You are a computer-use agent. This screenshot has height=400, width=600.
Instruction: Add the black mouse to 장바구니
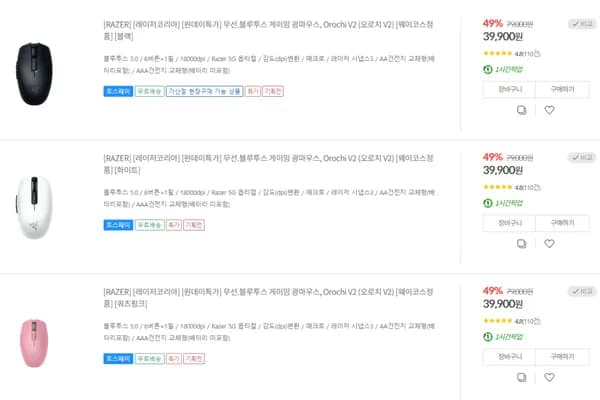pyautogui.click(x=509, y=89)
